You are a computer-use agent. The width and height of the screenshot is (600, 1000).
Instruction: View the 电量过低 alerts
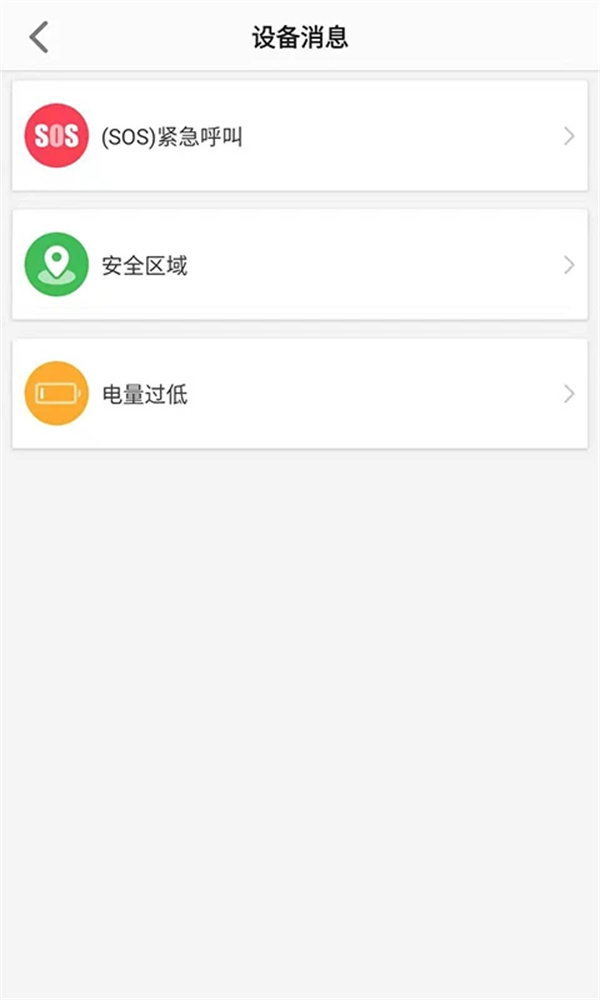coord(299,394)
